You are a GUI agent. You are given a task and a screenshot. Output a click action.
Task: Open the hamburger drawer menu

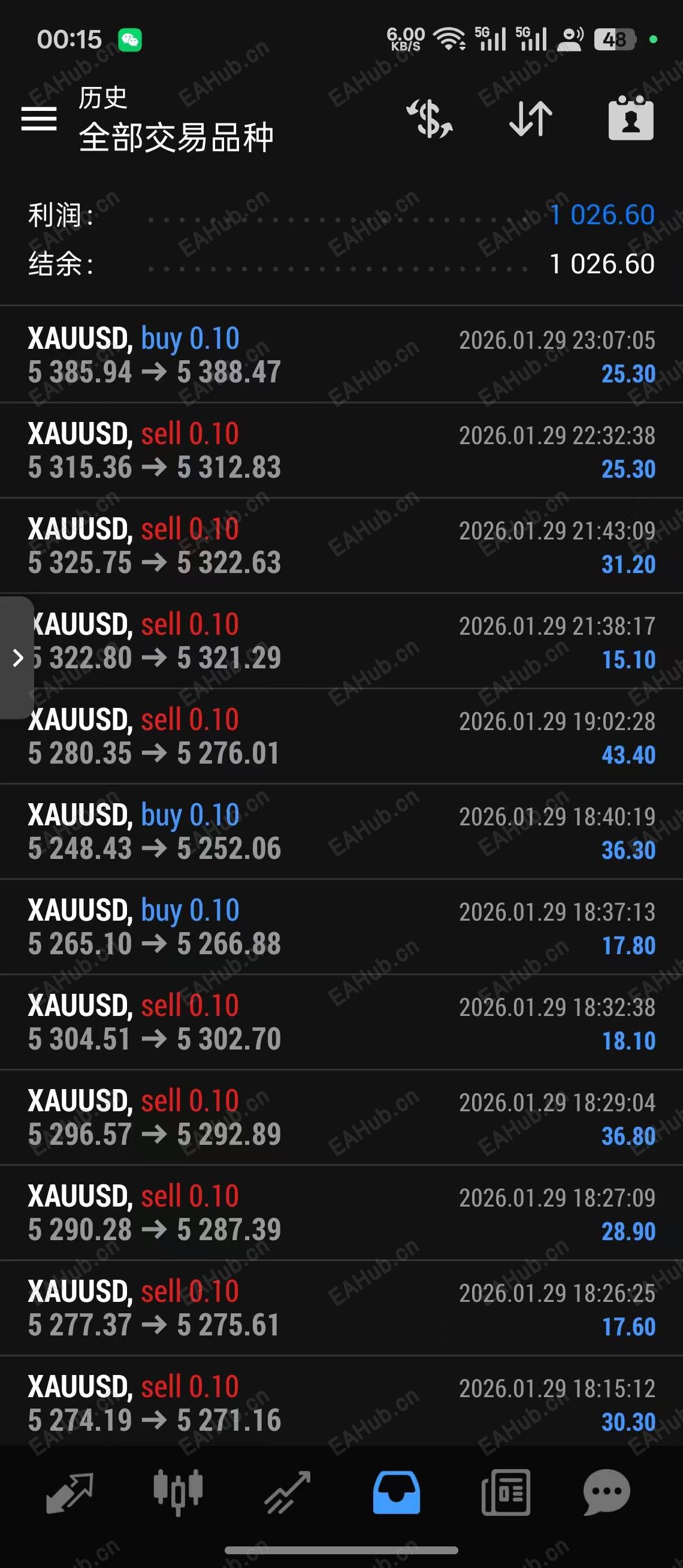coord(39,118)
